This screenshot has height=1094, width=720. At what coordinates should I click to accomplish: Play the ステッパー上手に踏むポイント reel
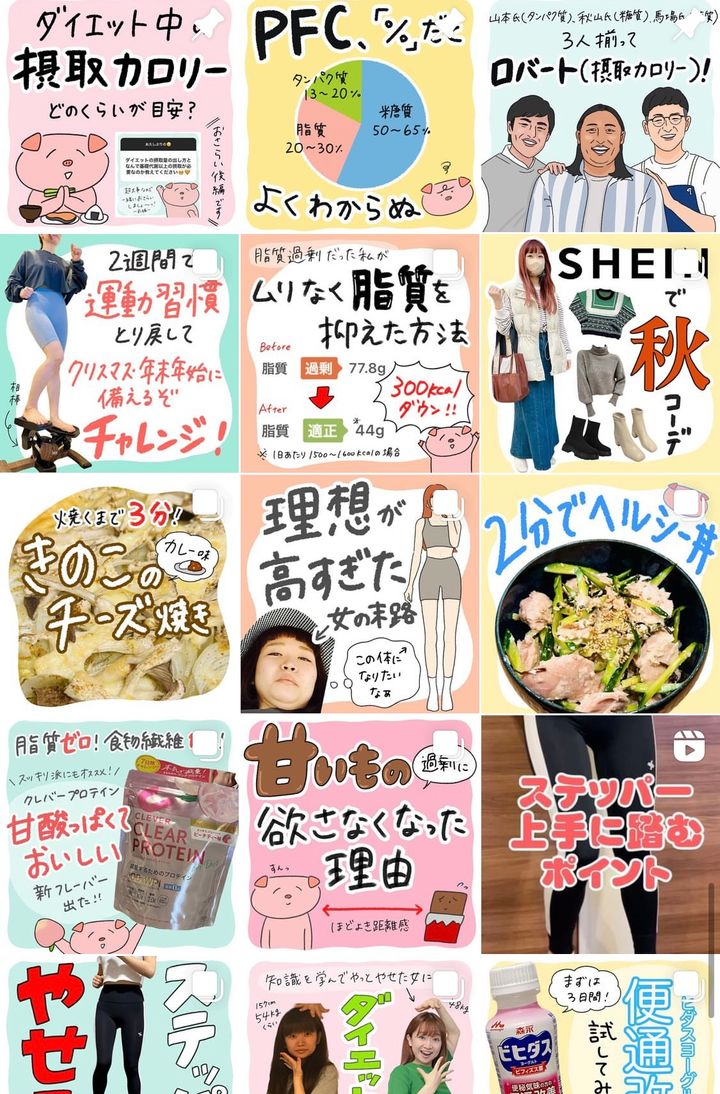click(600, 834)
